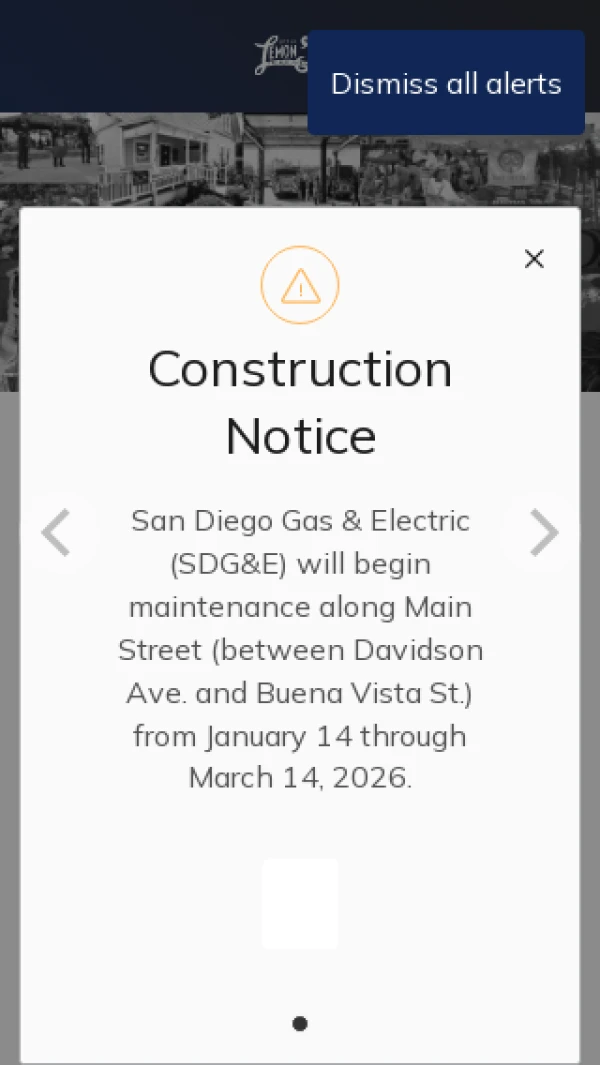This screenshot has height=1065, width=600.
Task: Close the Construction Notice alert
Action: point(534,259)
